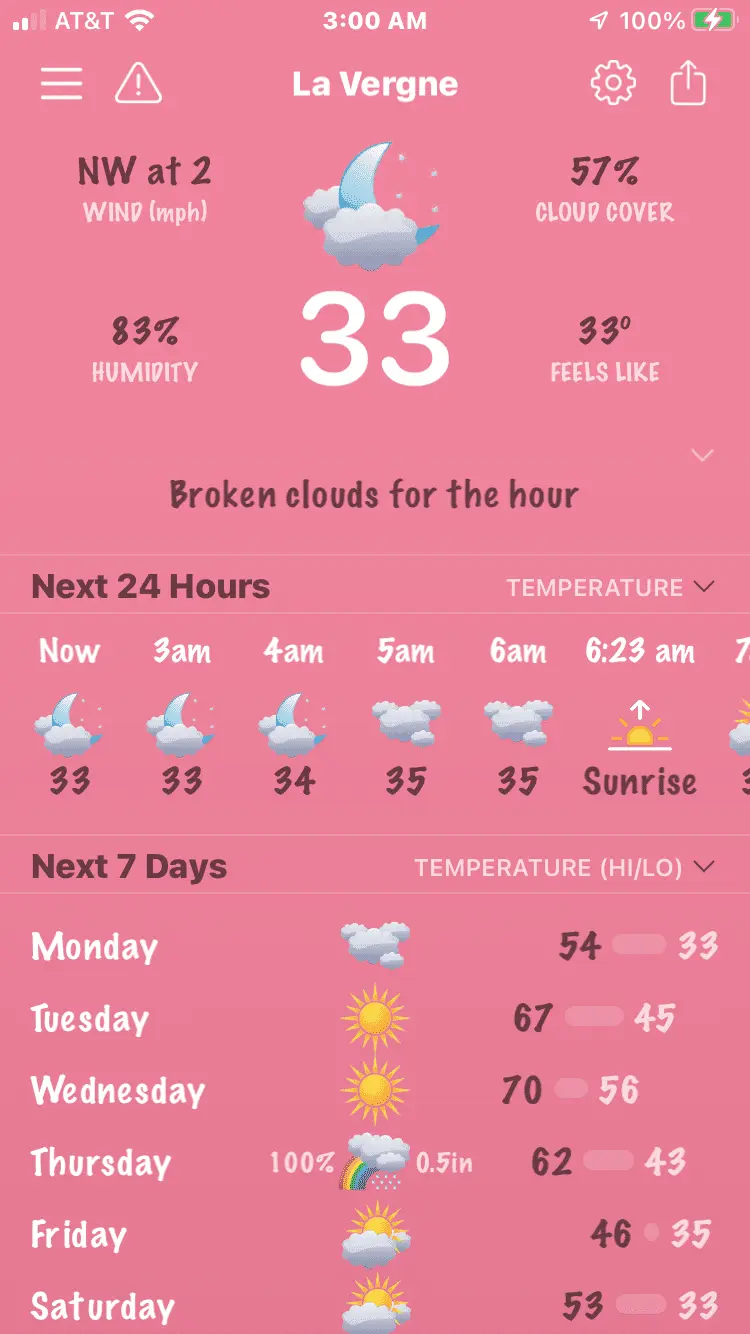Open Monday's forecast details
Screen dimensions: 750x1334
[x=374, y=946]
